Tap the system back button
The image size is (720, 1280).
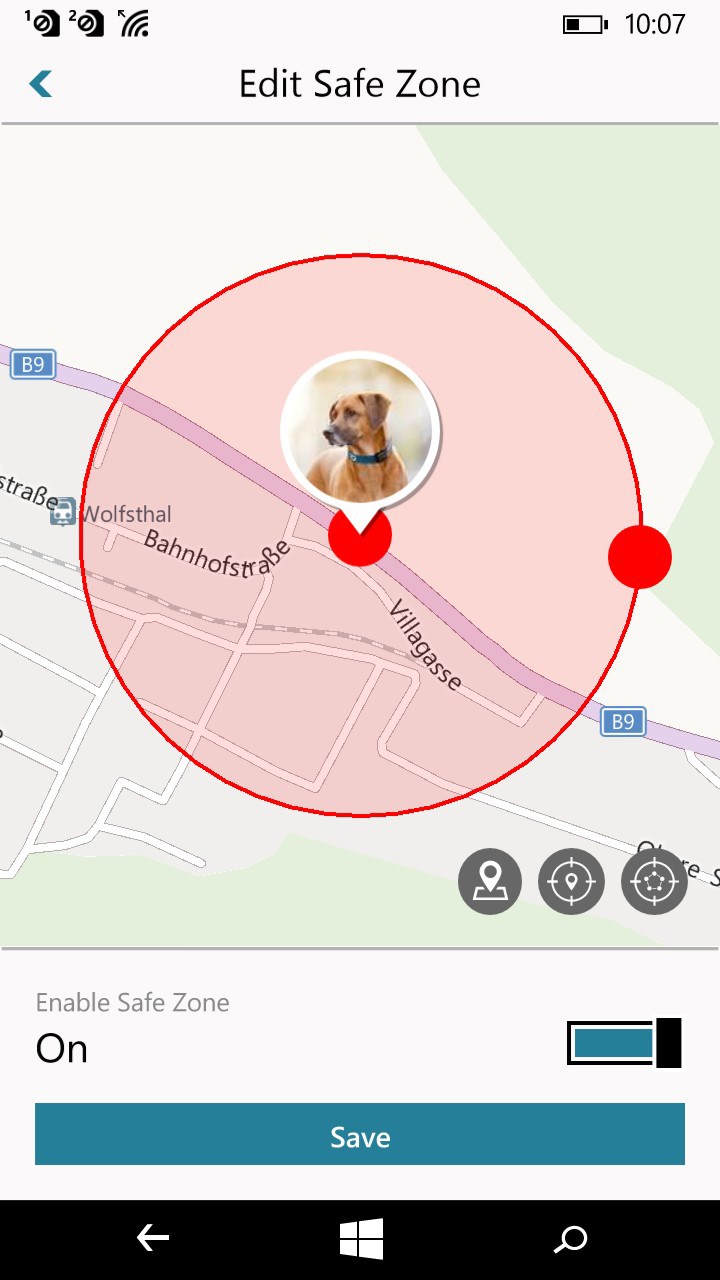click(x=152, y=1240)
